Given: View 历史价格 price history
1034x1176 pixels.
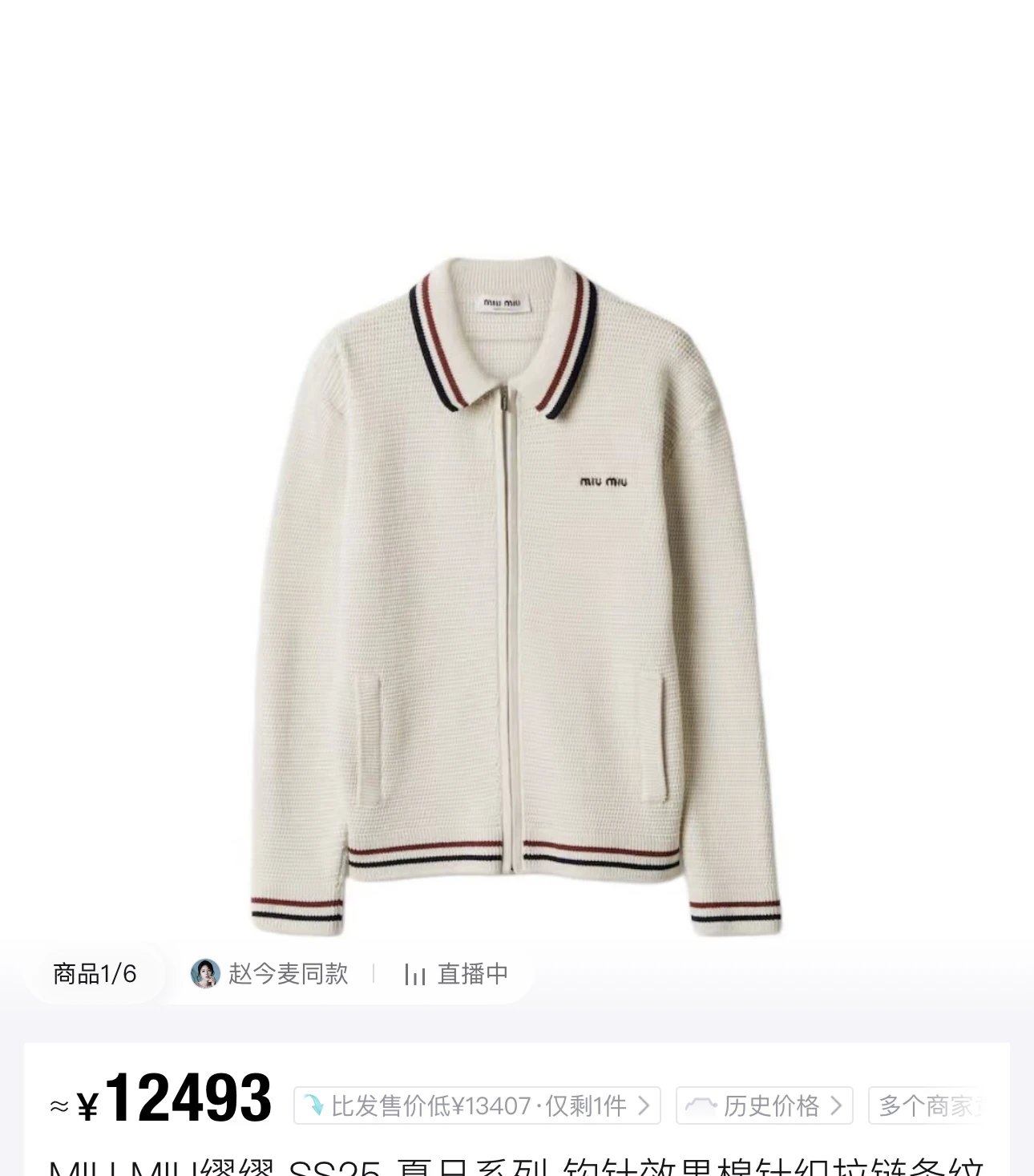Looking at the screenshot, I should coord(765,1106).
